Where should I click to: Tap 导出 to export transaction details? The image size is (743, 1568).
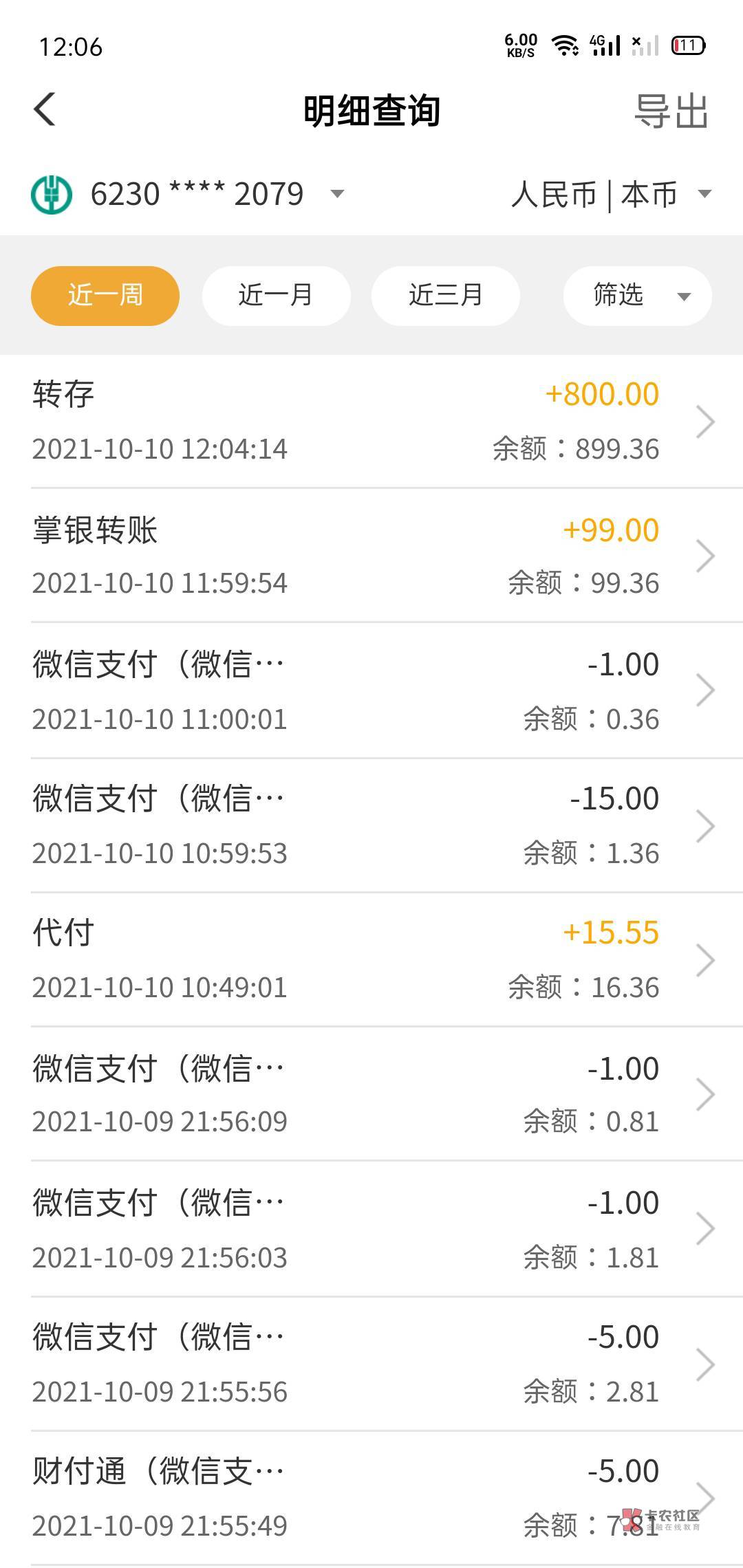(671, 111)
